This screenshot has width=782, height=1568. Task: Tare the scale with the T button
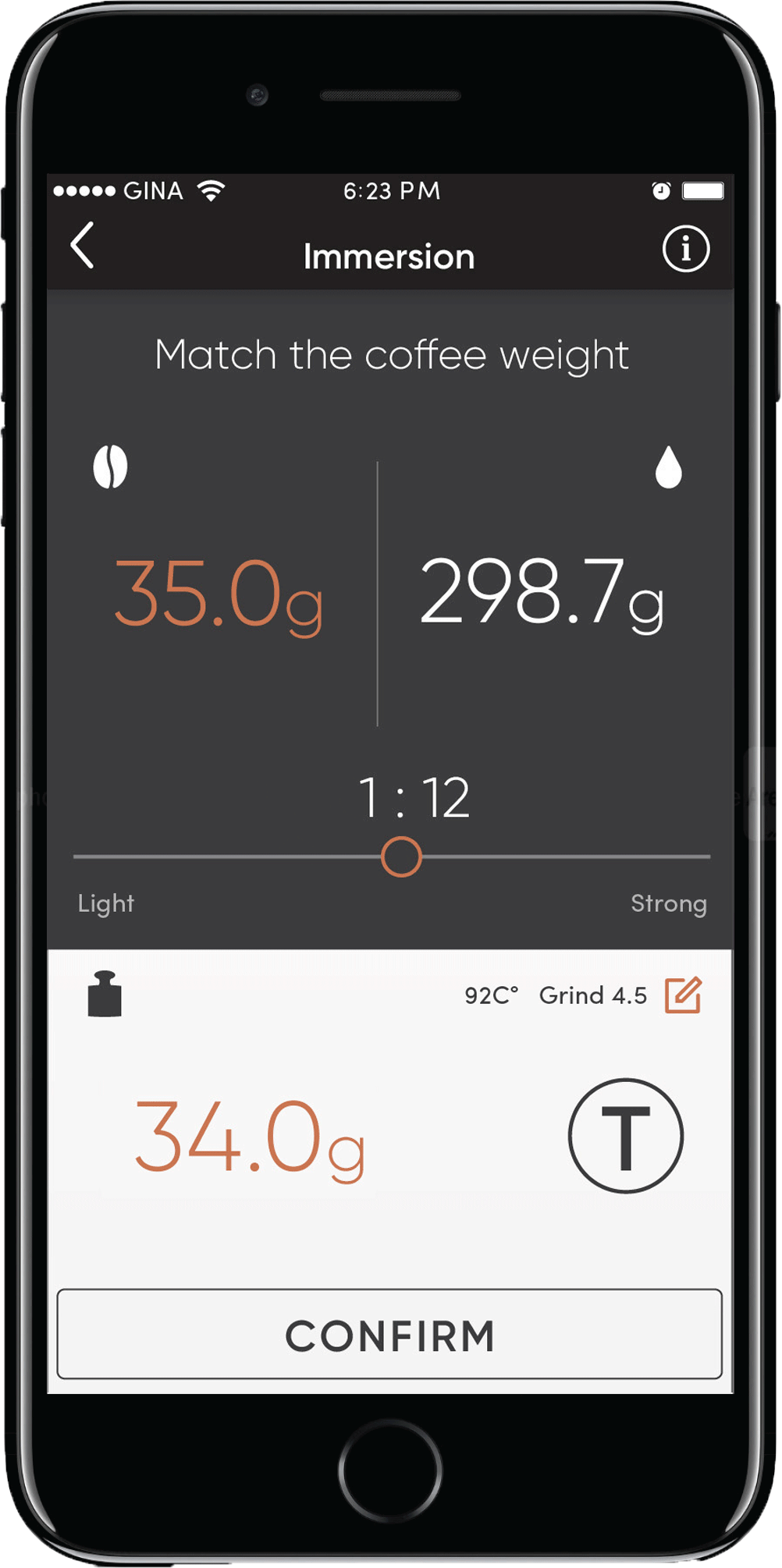point(625,1136)
